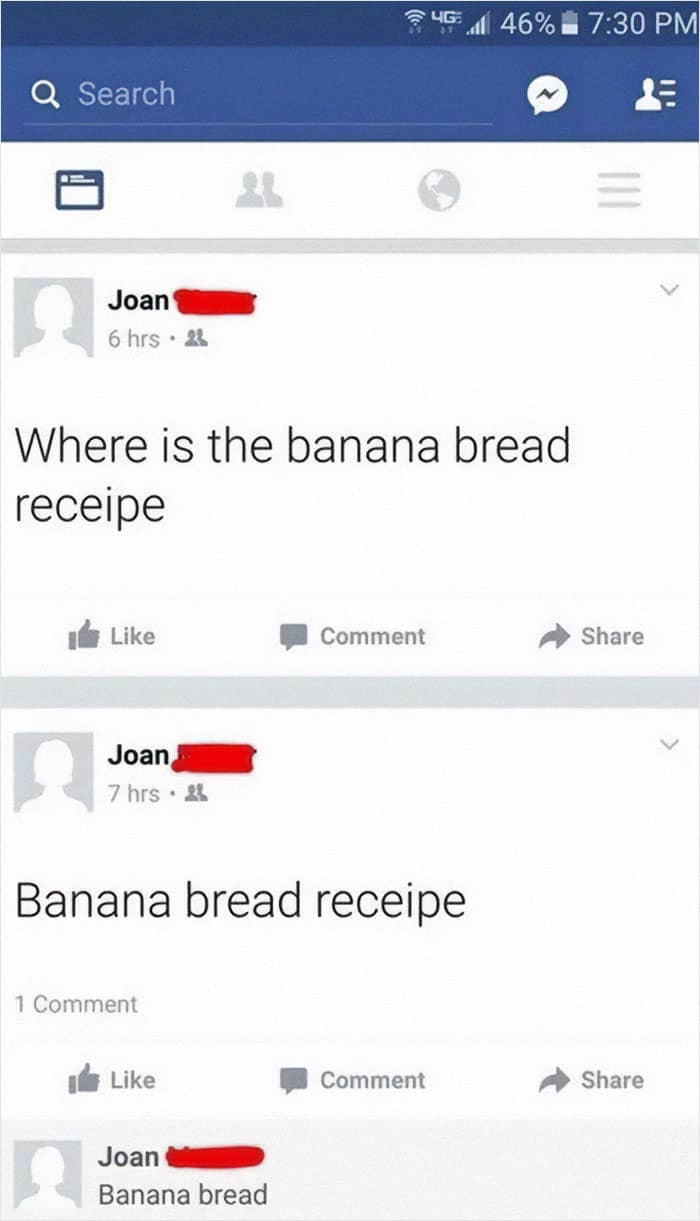Open Joan's avatar on the 7 hrs post
Viewport: 700px width, 1221px height.
(x=53, y=772)
